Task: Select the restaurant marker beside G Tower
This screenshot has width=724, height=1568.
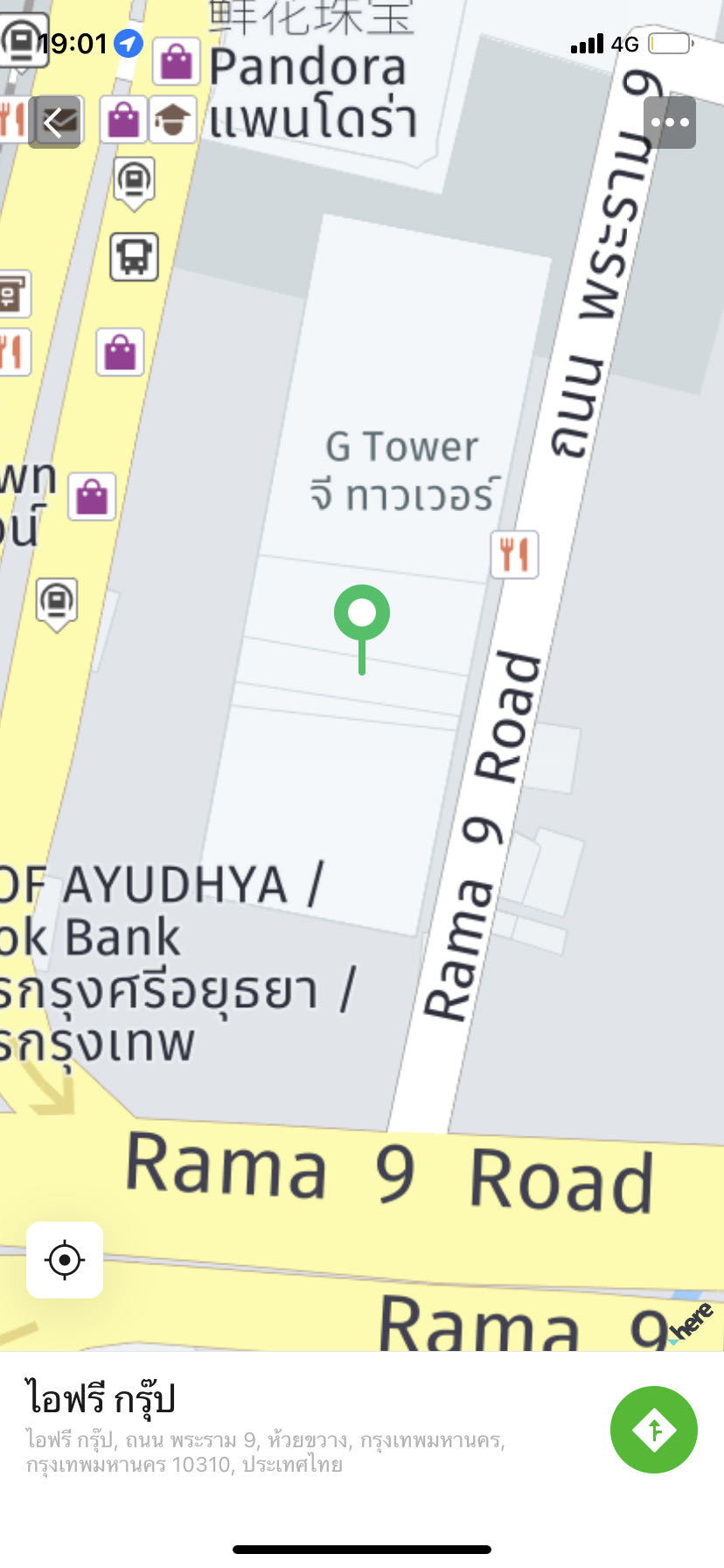Action: [514, 555]
